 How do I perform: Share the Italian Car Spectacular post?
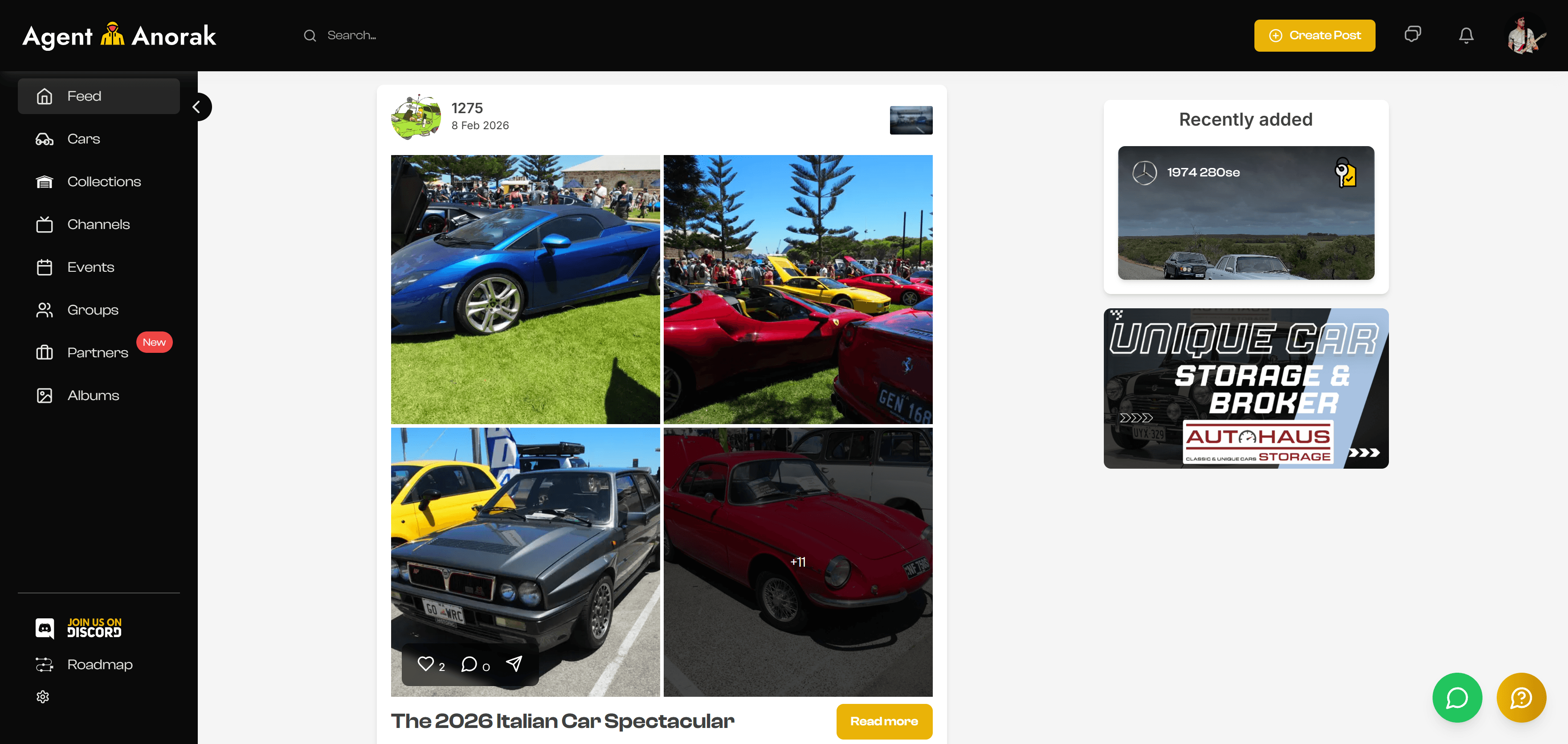click(x=514, y=664)
